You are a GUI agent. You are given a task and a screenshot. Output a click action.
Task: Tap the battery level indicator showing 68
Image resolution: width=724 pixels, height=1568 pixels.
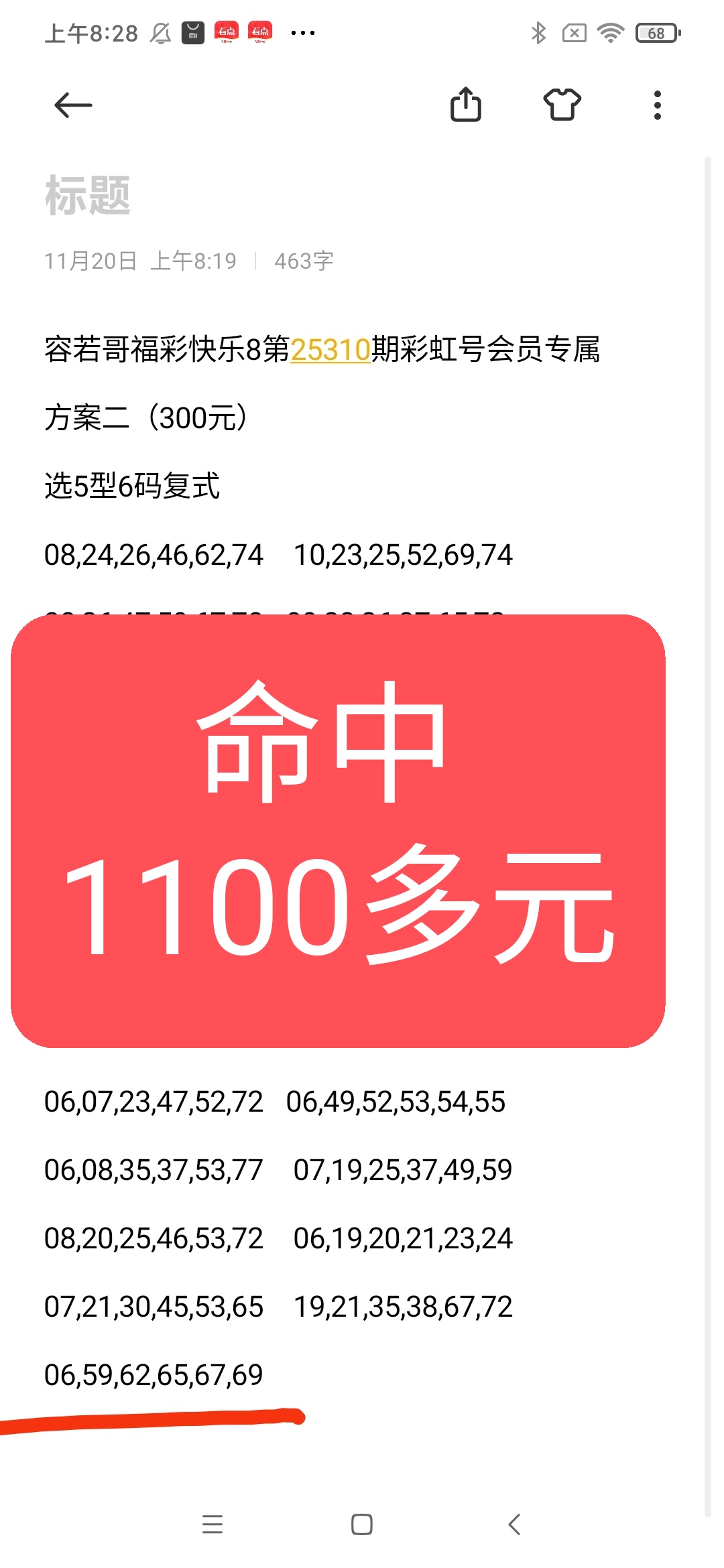(x=654, y=31)
